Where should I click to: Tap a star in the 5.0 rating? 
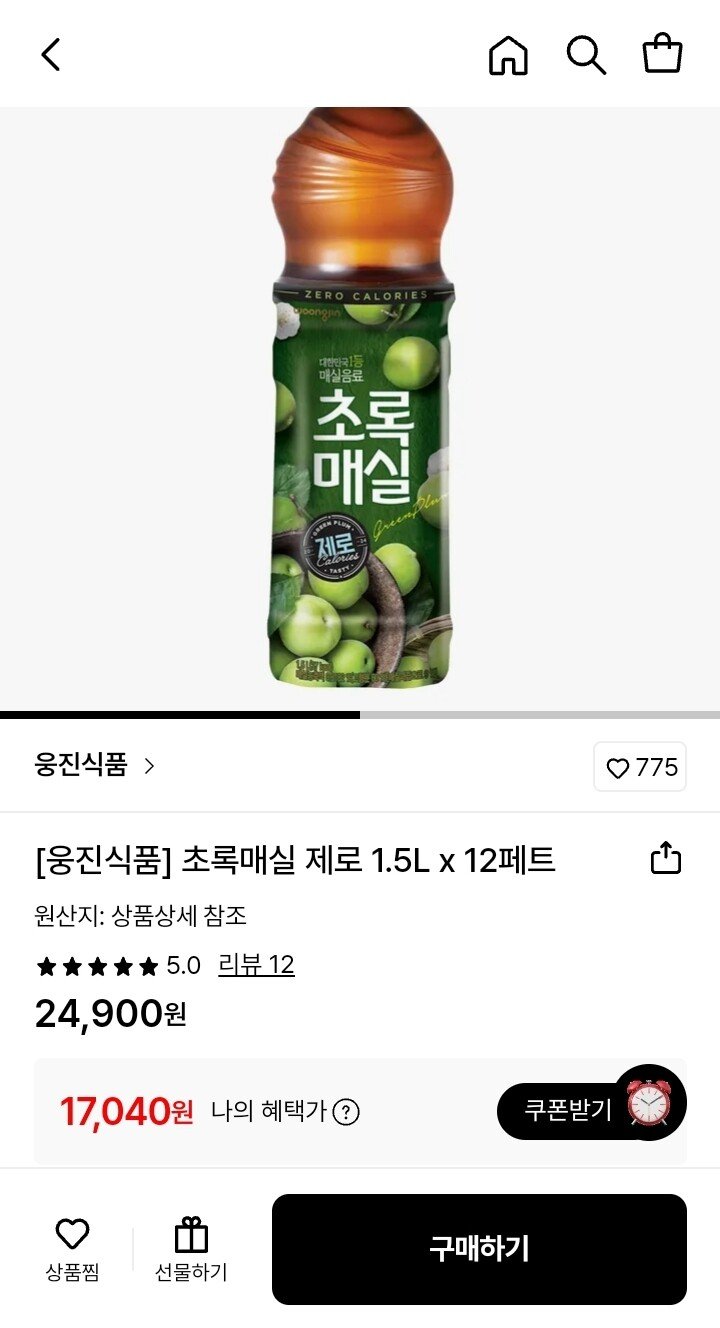click(x=97, y=967)
